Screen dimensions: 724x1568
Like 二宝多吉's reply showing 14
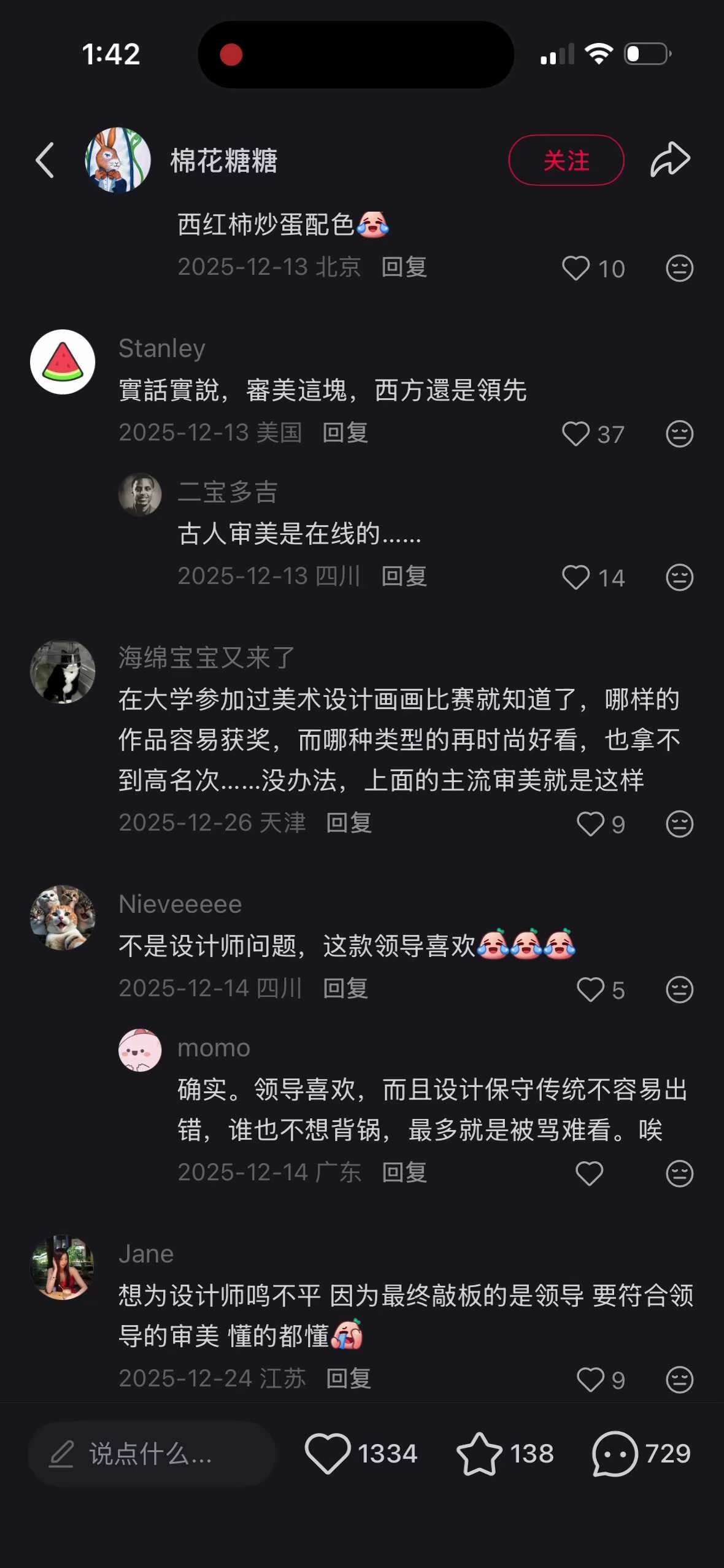[576, 576]
